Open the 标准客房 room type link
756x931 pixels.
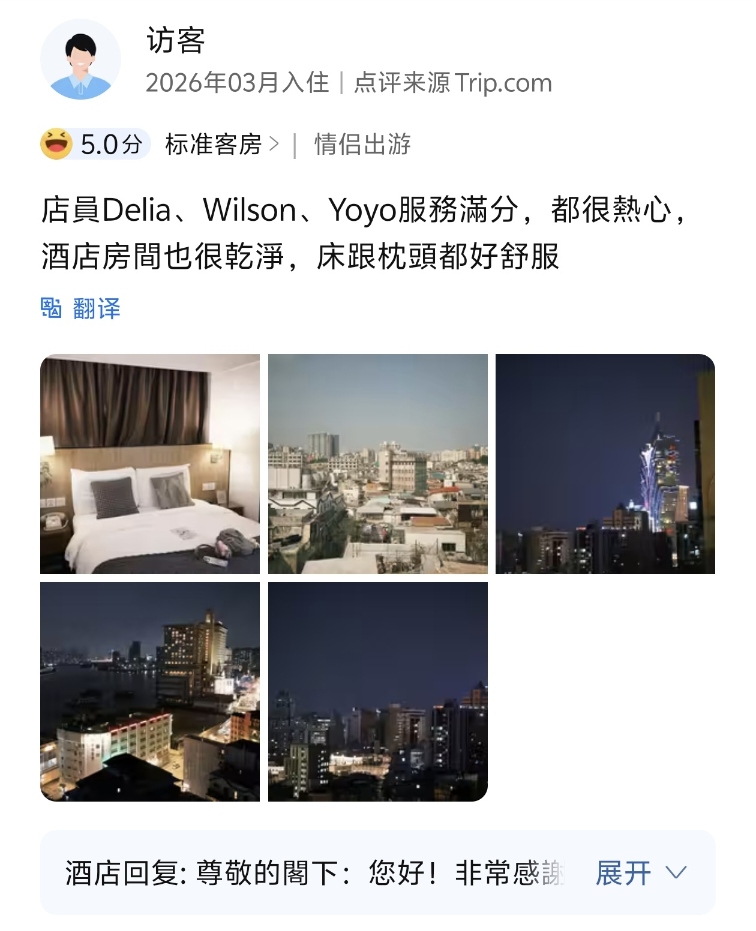coord(220,144)
